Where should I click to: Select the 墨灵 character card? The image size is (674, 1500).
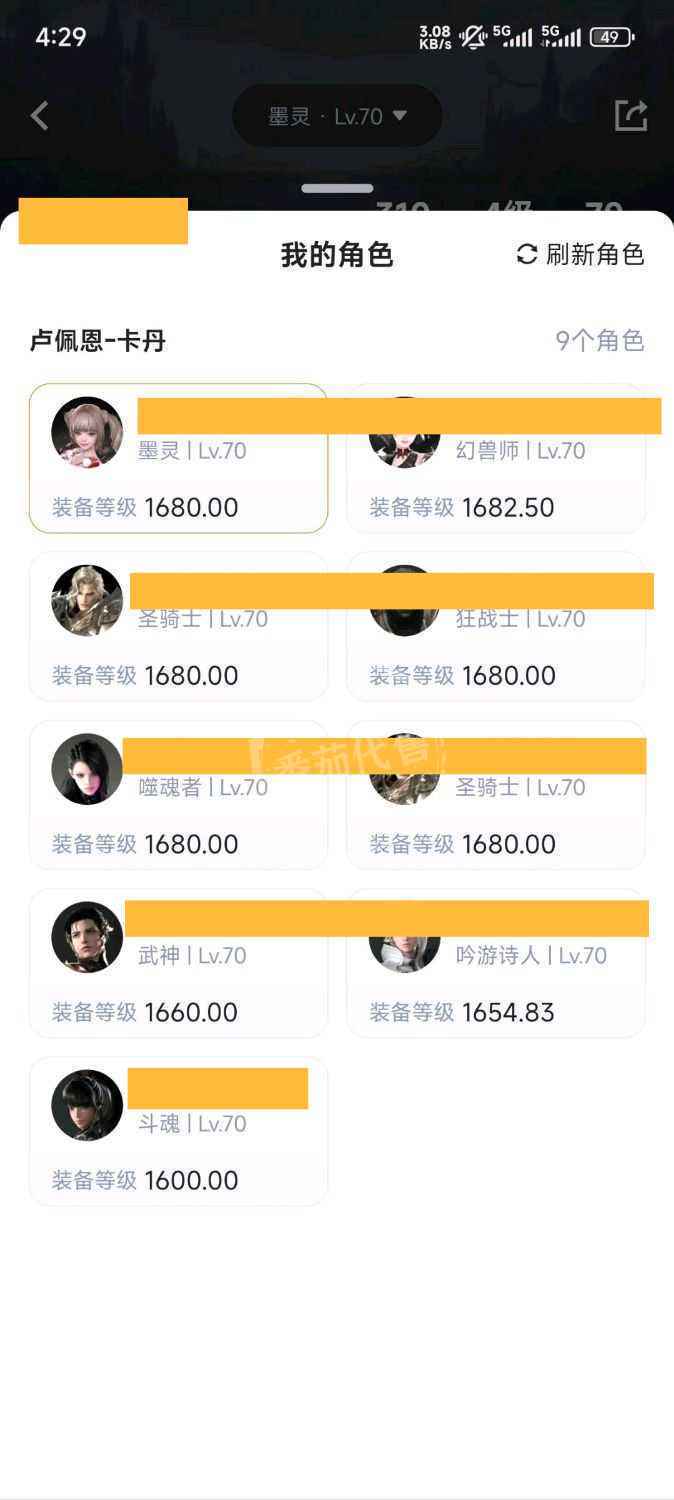[178, 459]
